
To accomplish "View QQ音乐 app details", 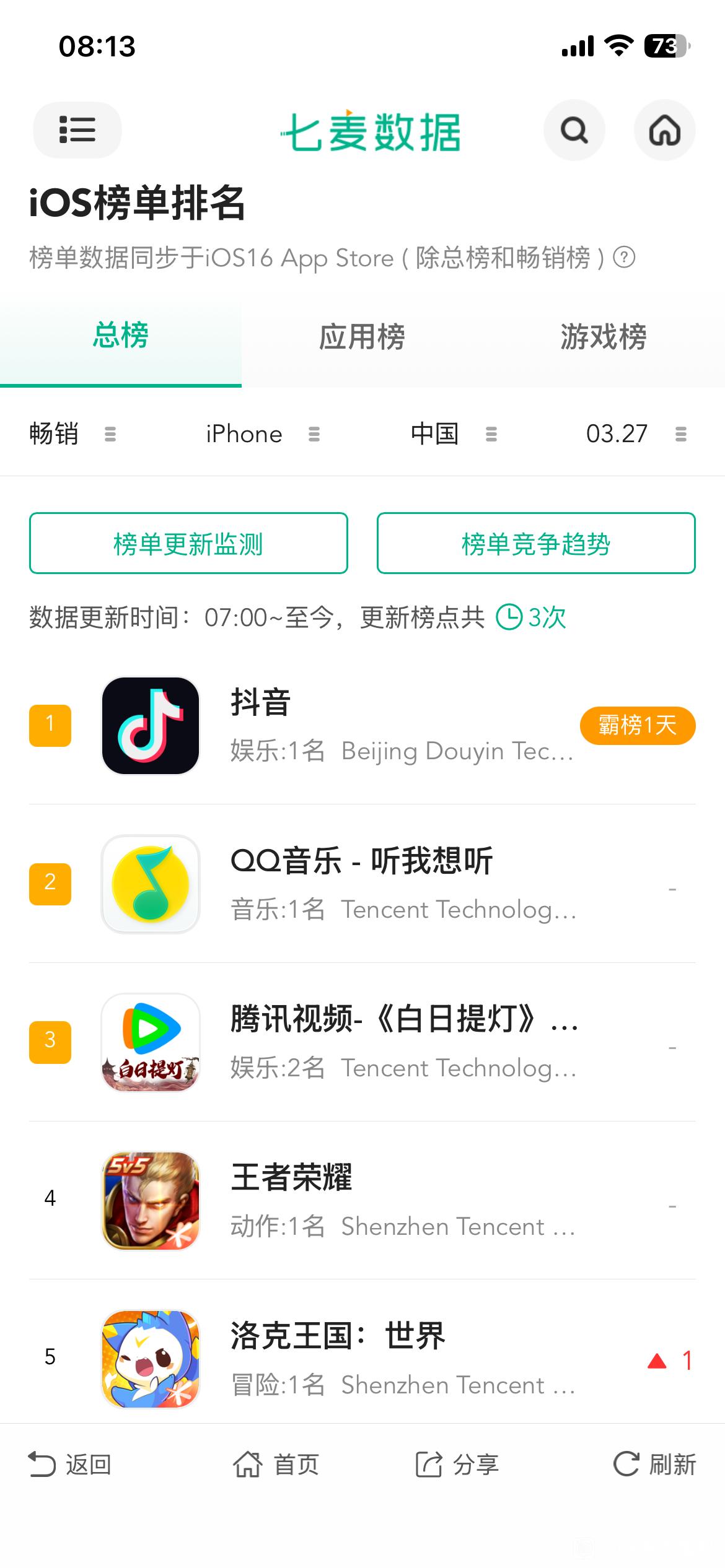I will pos(362,884).
